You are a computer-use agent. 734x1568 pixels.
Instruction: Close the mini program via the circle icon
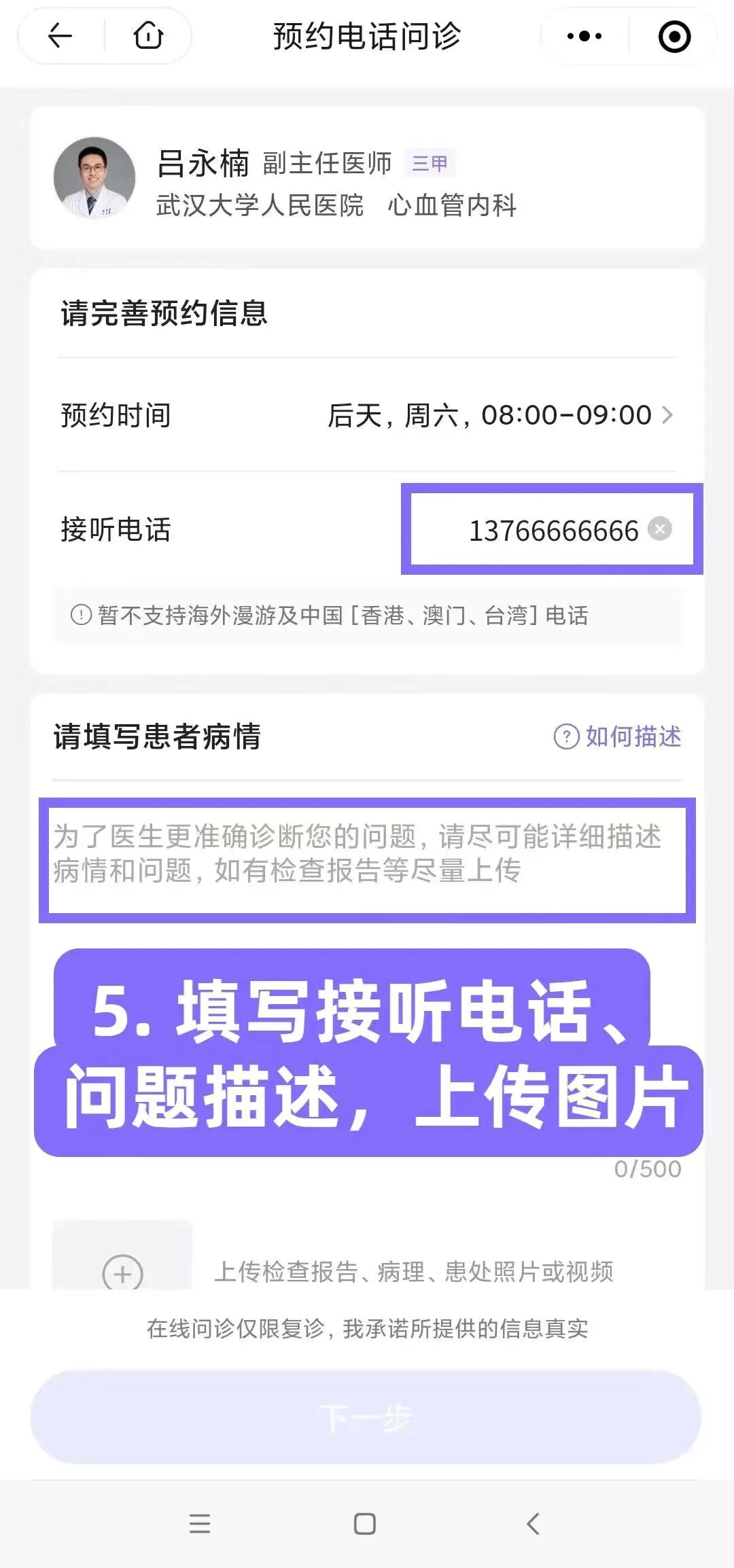coord(674,37)
